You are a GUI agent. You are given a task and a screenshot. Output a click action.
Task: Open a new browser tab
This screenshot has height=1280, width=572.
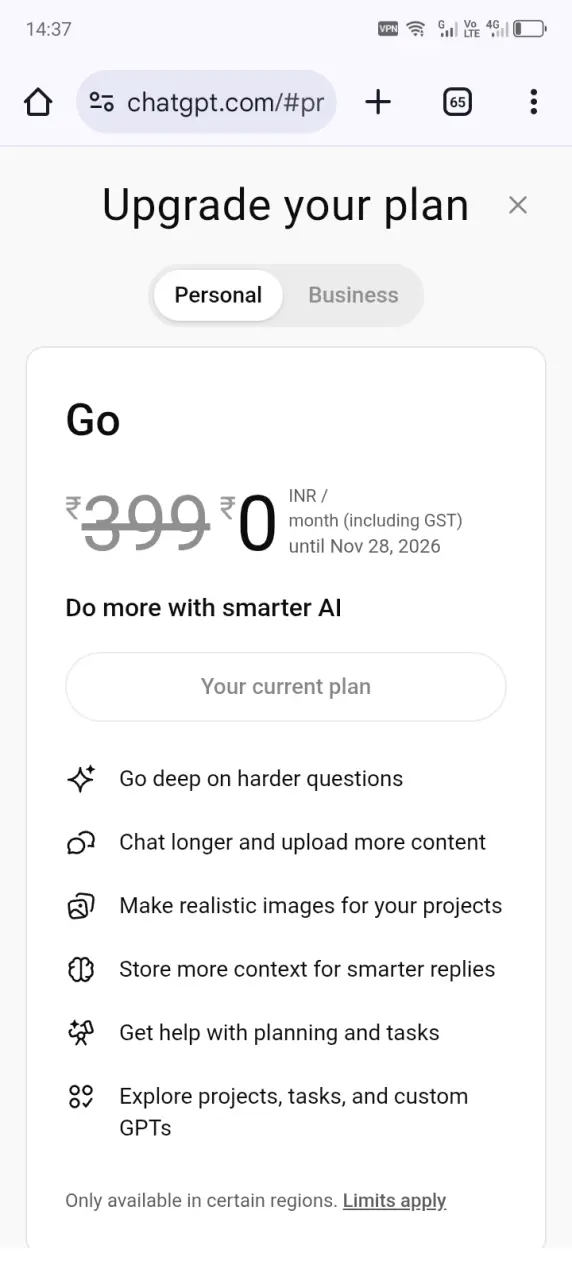pos(378,102)
